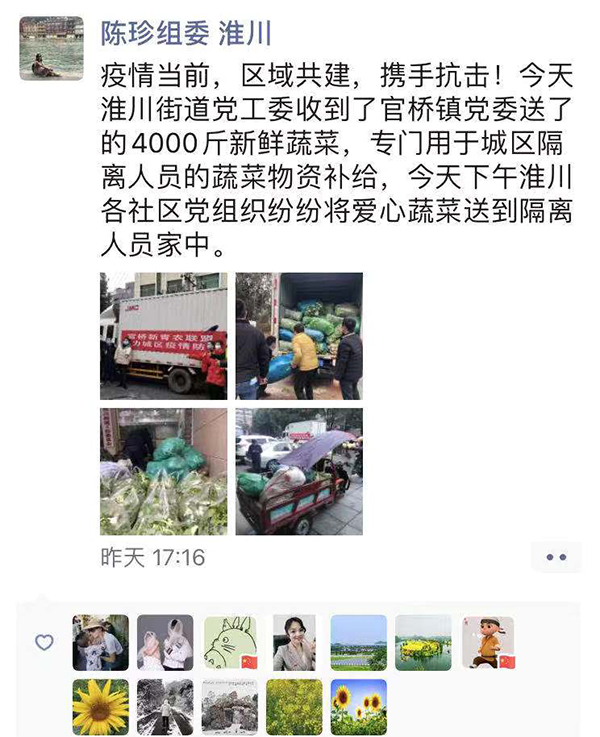600x737 pixels.
Task: Open the like and comment menu dots
Action: 556,557
